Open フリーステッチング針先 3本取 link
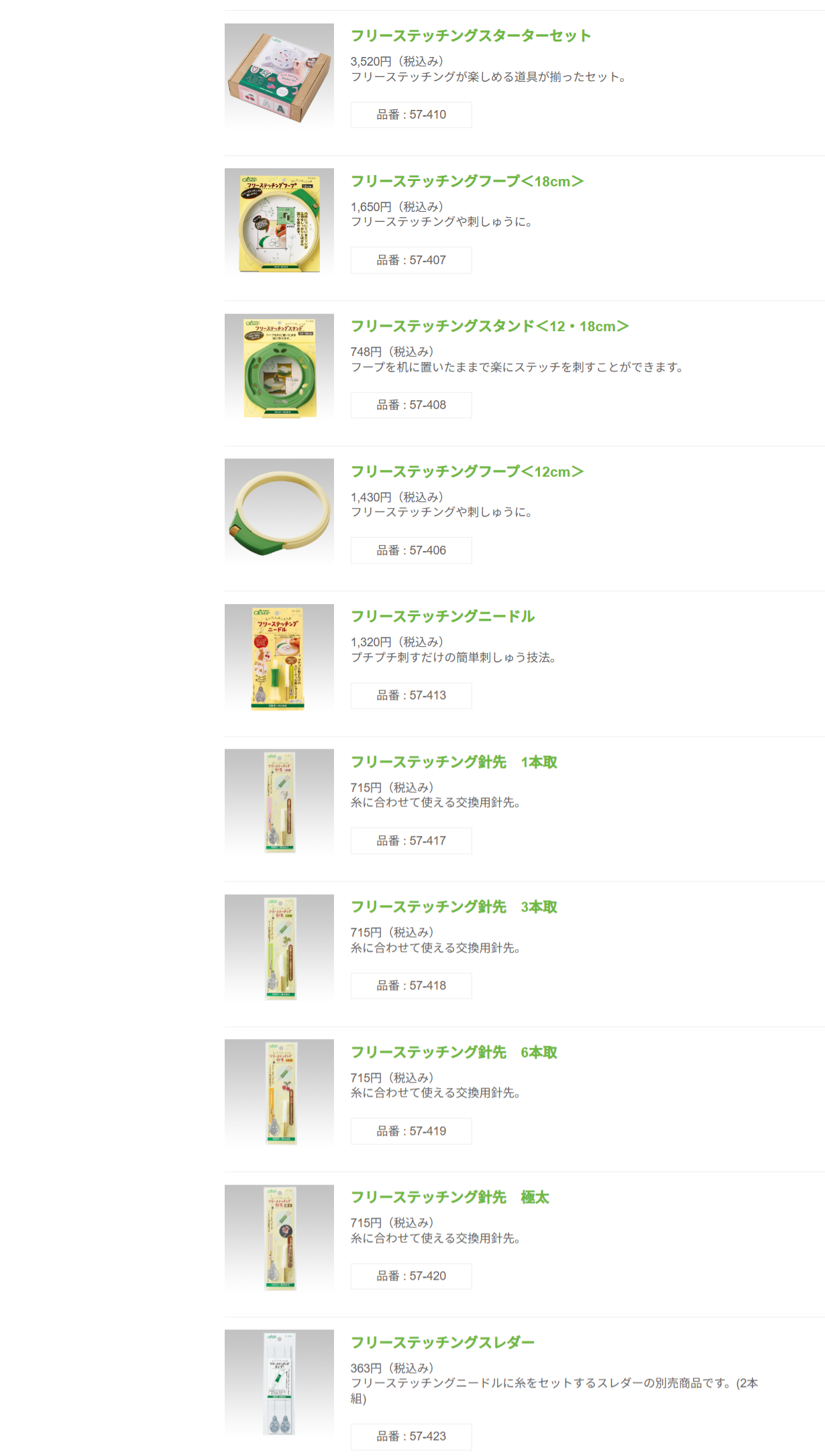 (x=454, y=907)
